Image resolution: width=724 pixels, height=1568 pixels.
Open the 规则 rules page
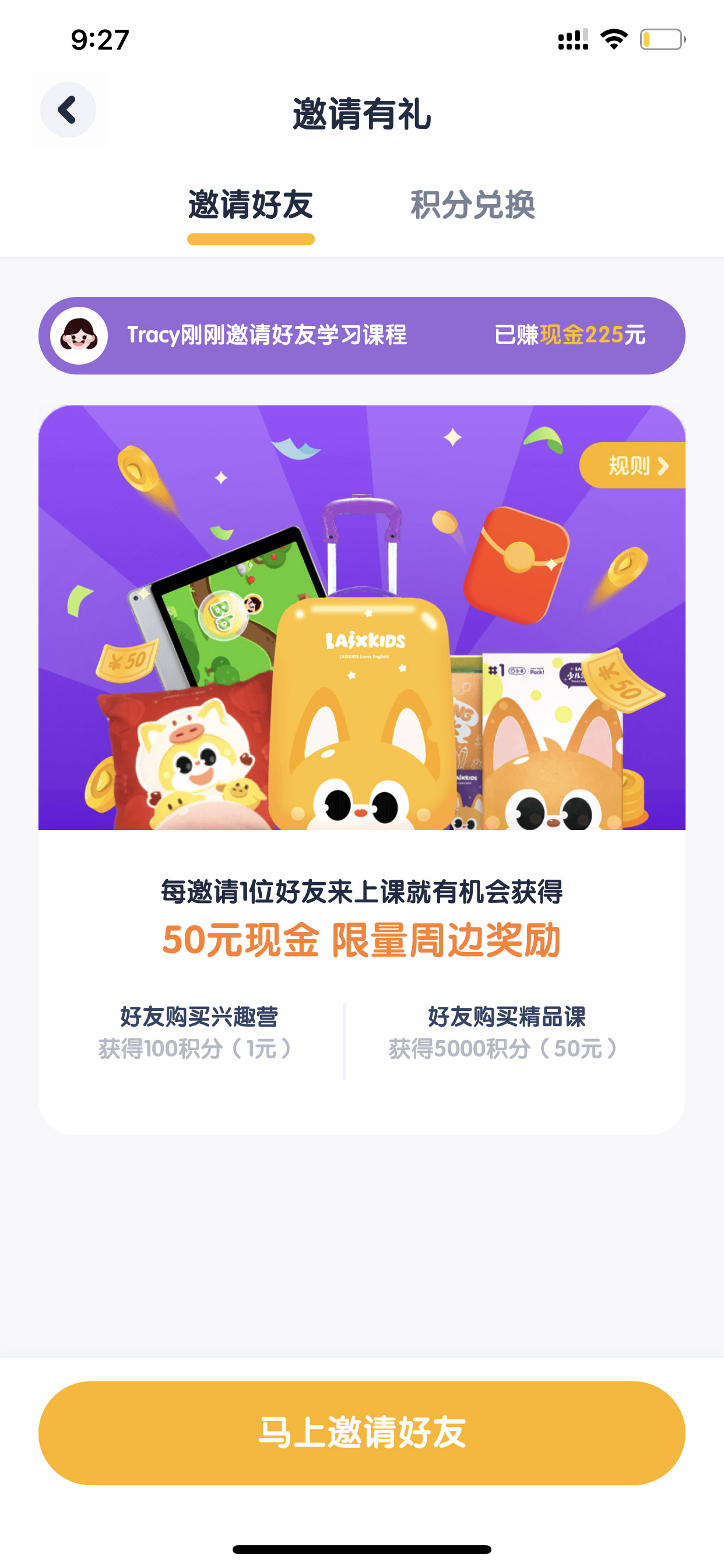632,466
